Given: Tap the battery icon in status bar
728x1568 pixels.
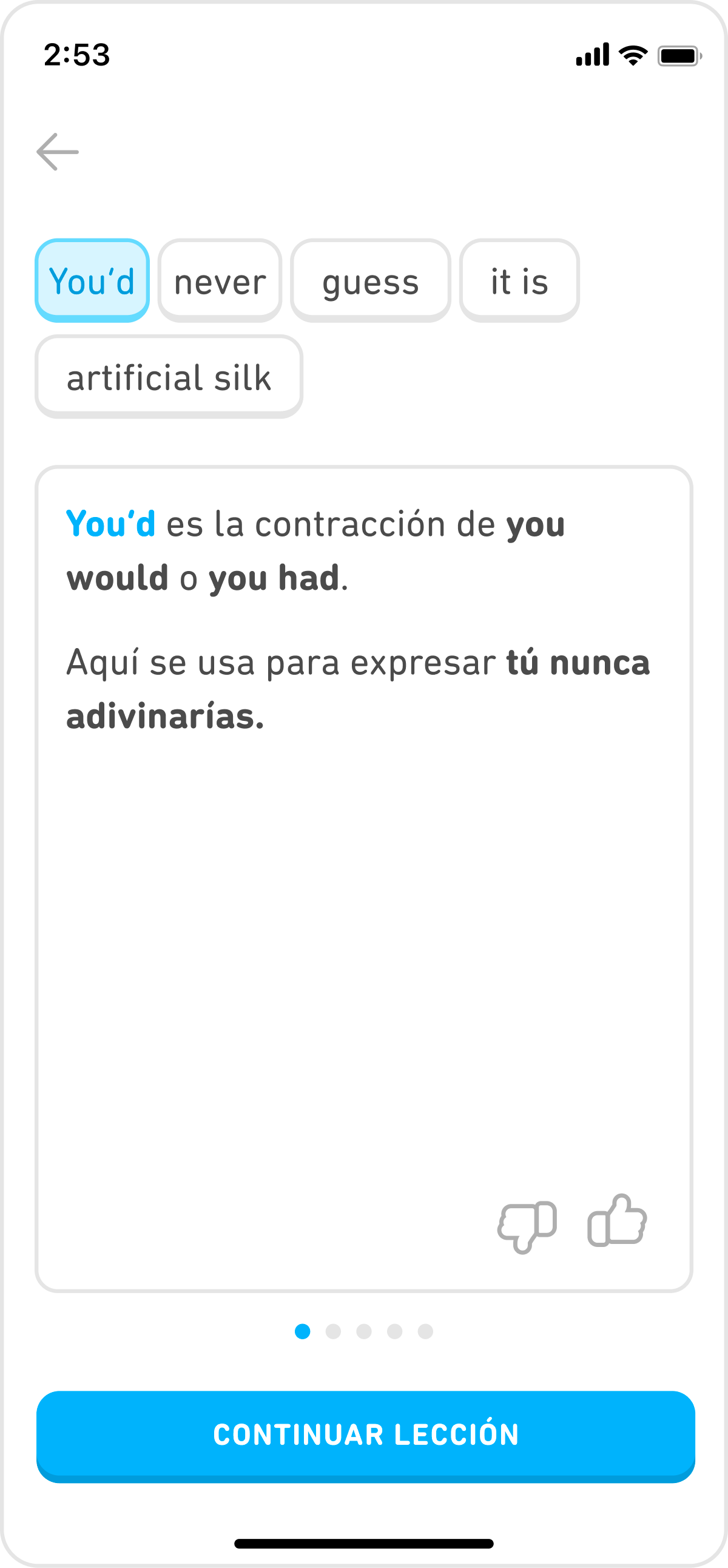Looking at the screenshot, I should pyautogui.click(x=678, y=55).
